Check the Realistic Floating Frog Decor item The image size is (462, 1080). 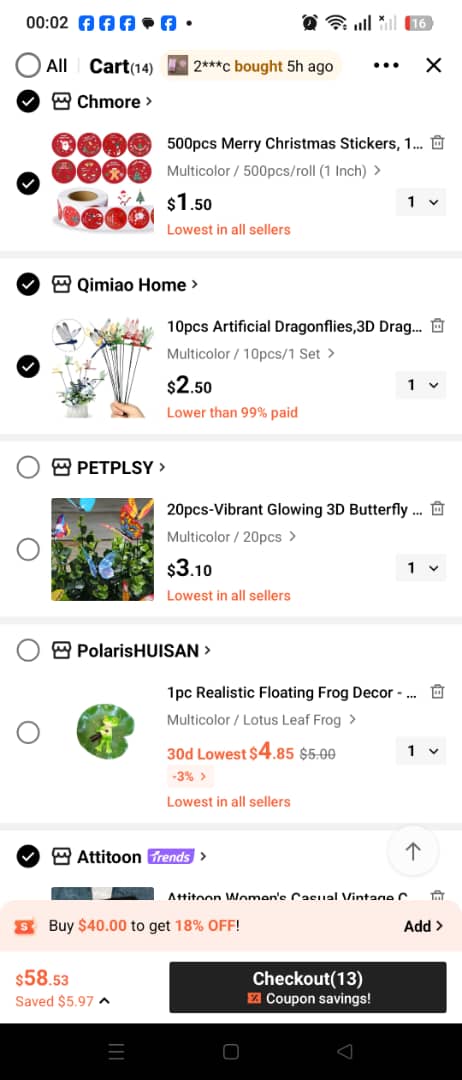click(28, 732)
